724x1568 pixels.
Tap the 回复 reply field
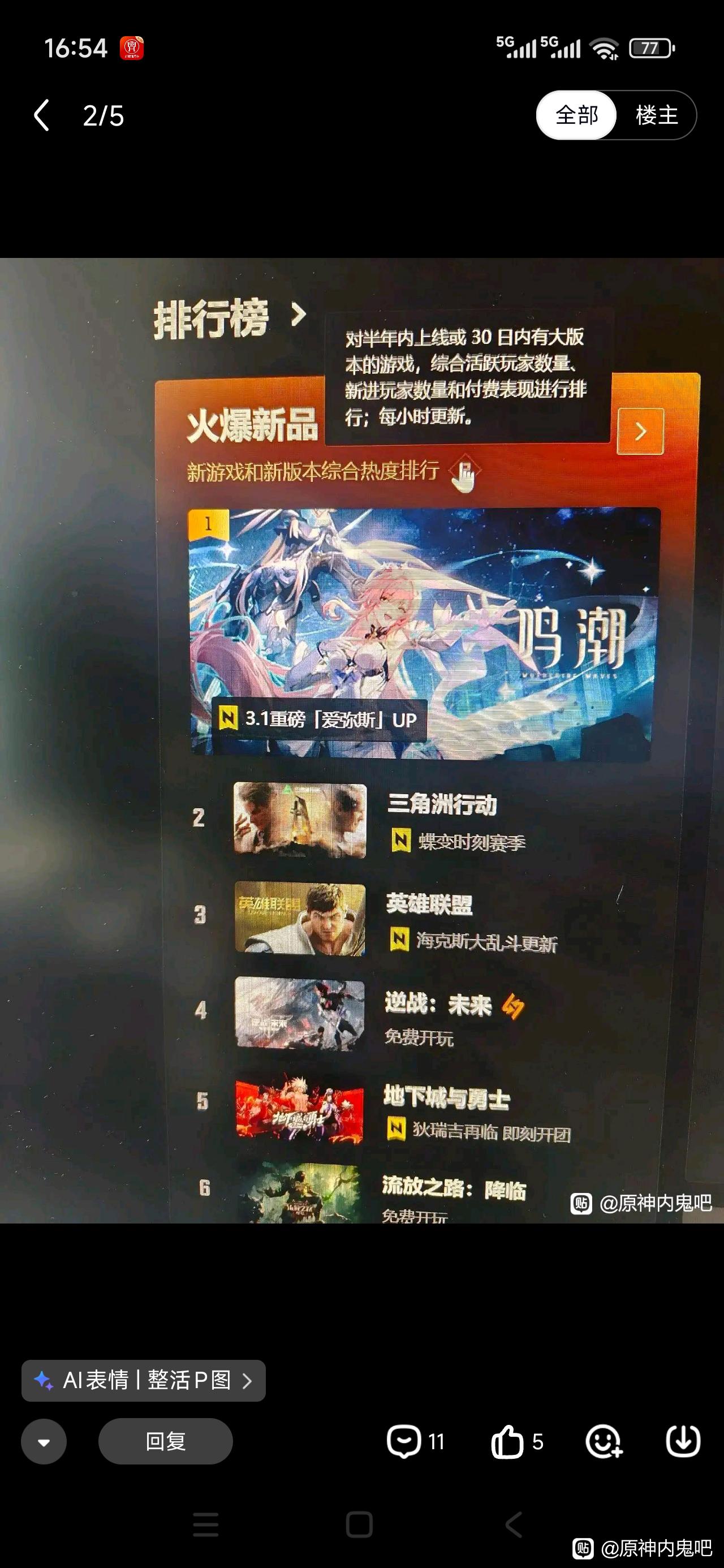pos(166,1441)
